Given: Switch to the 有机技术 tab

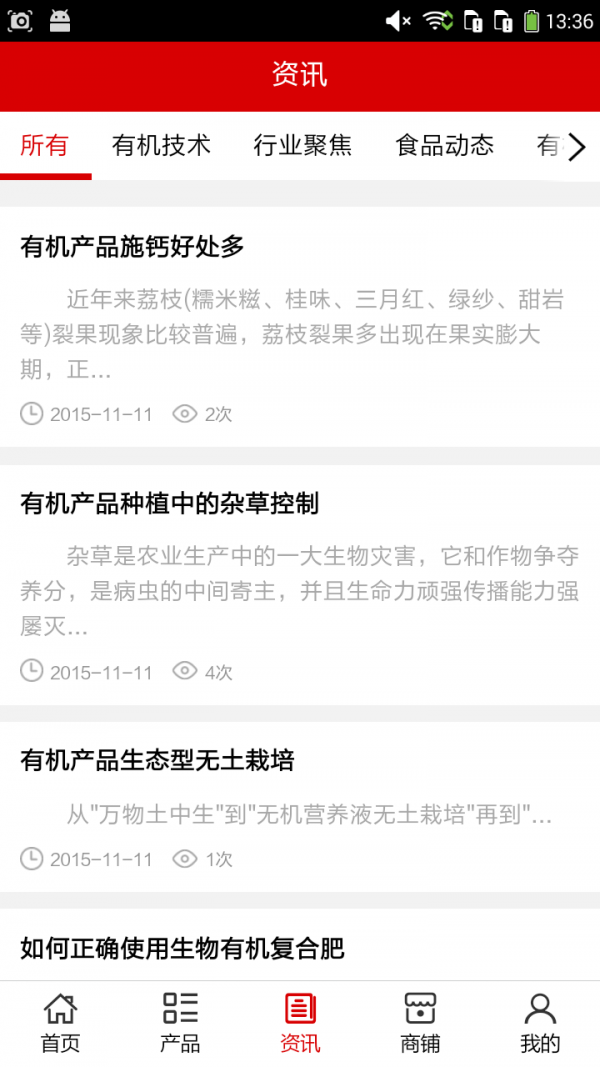Looking at the screenshot, I should pyautogui.click(x=161, y=146).
